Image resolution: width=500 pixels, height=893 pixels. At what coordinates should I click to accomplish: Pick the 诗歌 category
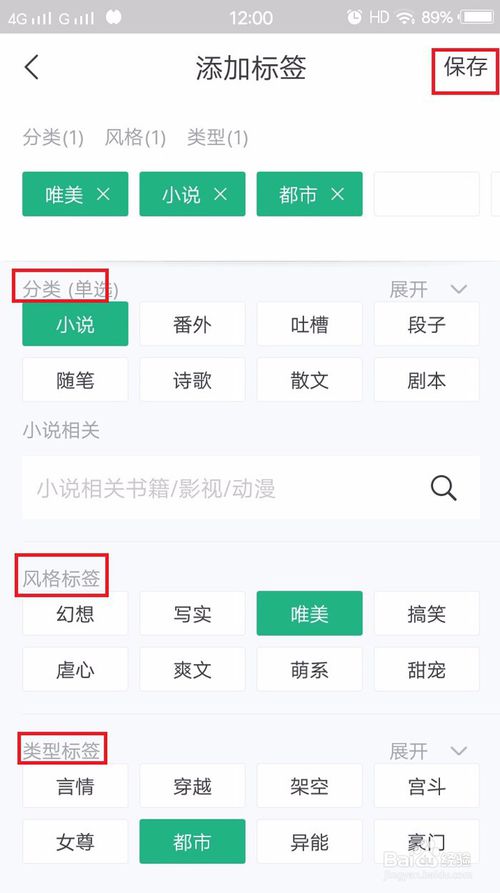192,380
